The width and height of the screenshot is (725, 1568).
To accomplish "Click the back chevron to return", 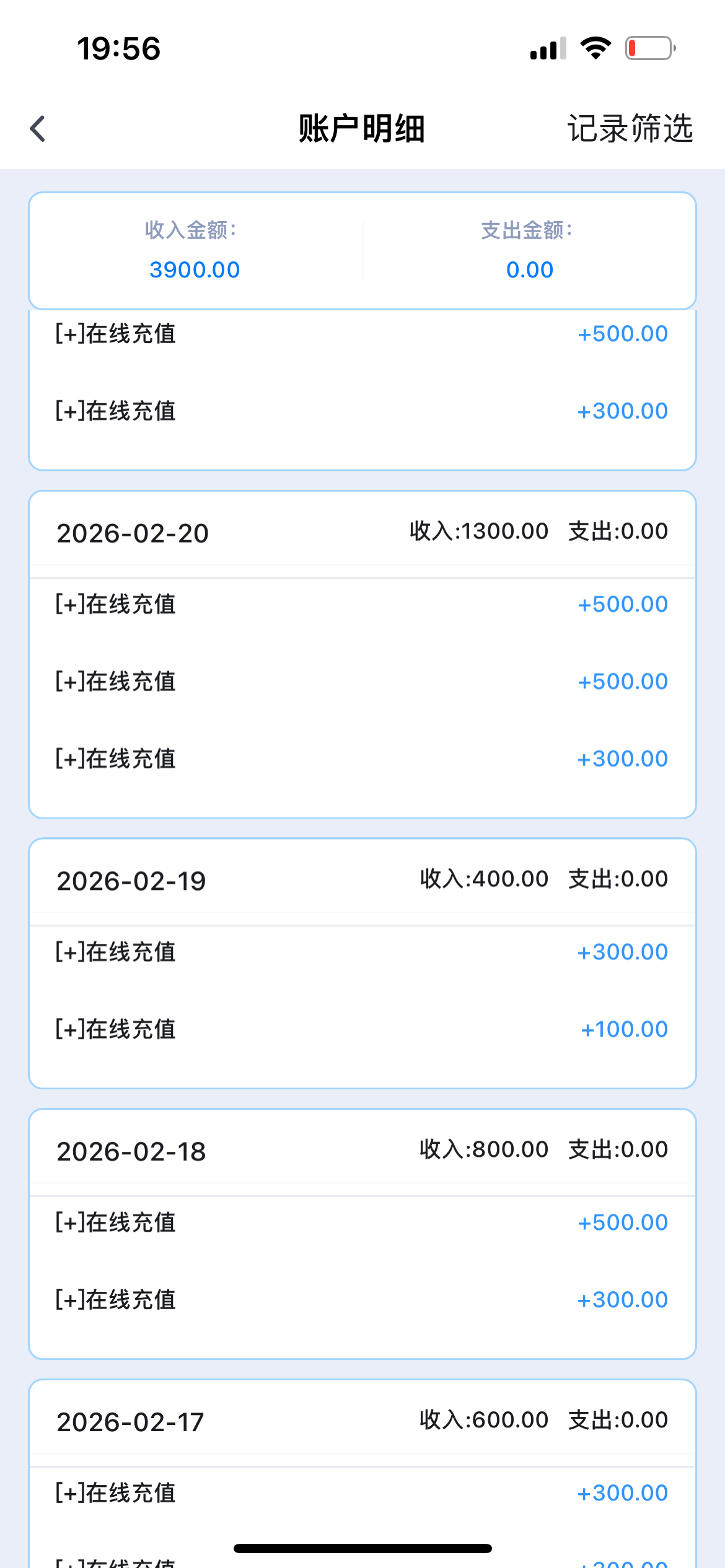I will pyautogui.click(x=37, y=129).
